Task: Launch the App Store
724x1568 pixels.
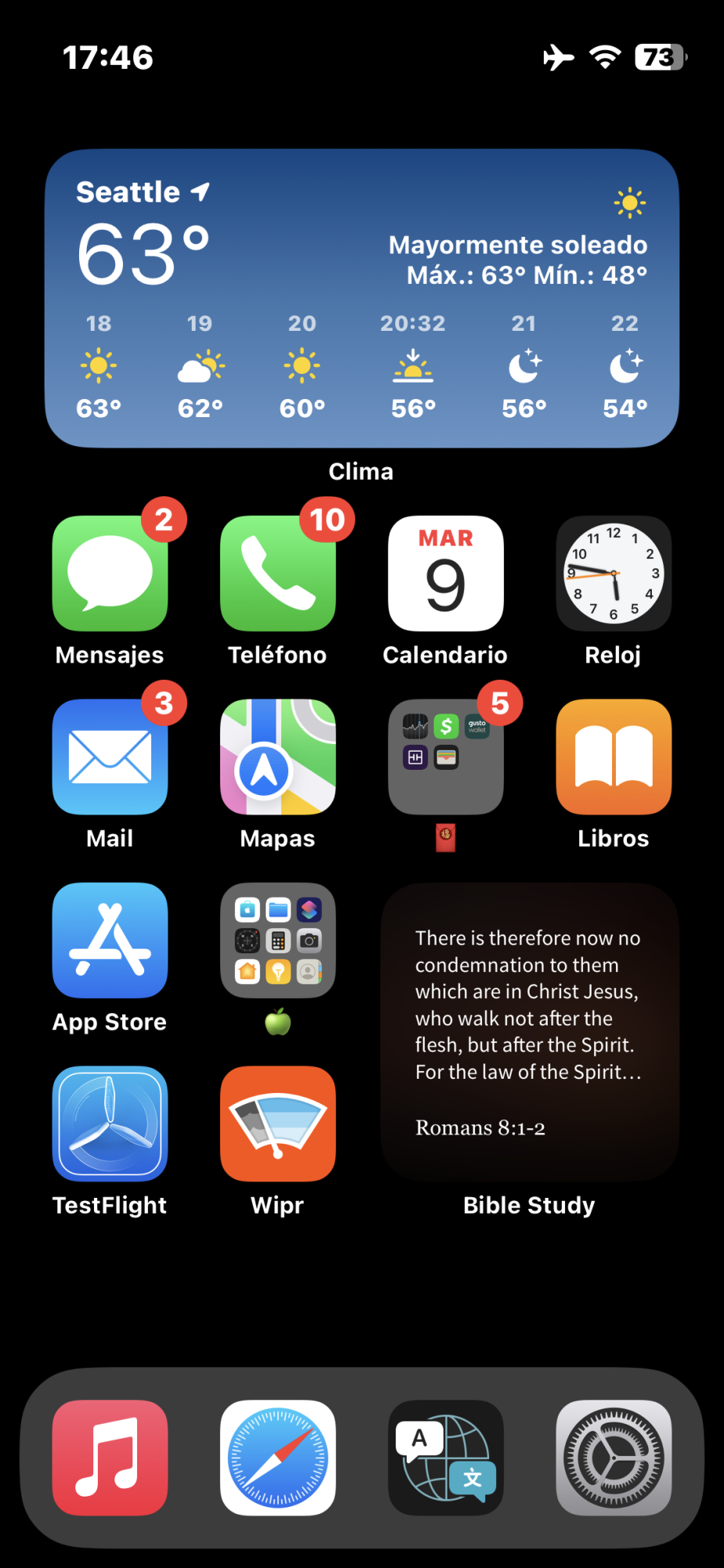Action: tap(110, 940)
